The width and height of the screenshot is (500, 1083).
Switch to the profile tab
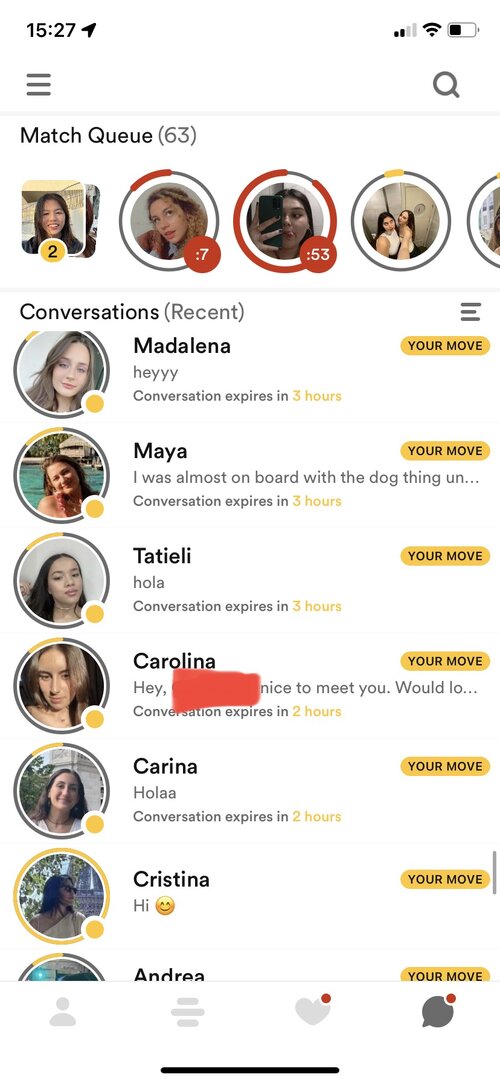(x=63, y=1012)
